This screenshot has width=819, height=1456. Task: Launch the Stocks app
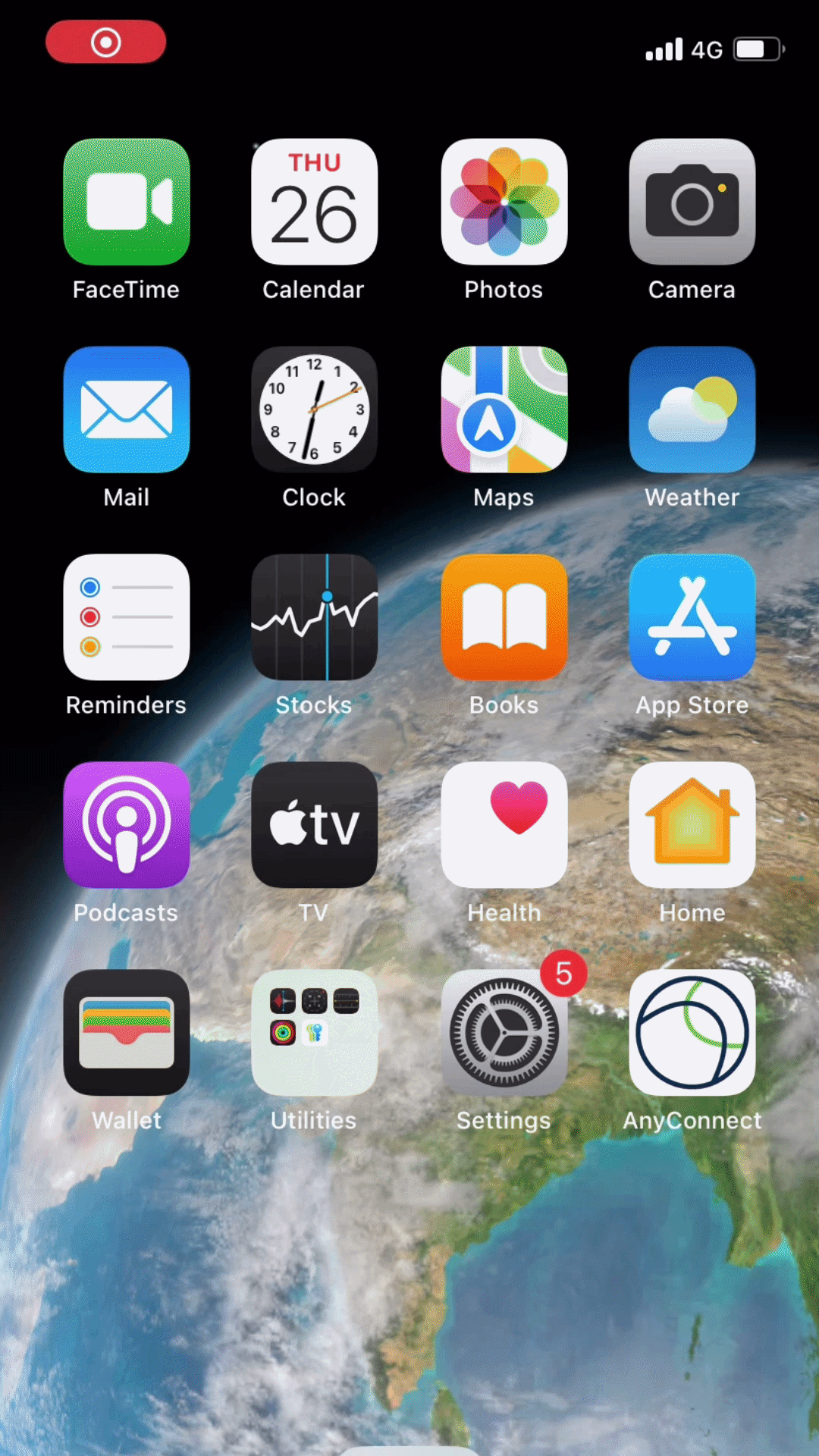(314, 617)
